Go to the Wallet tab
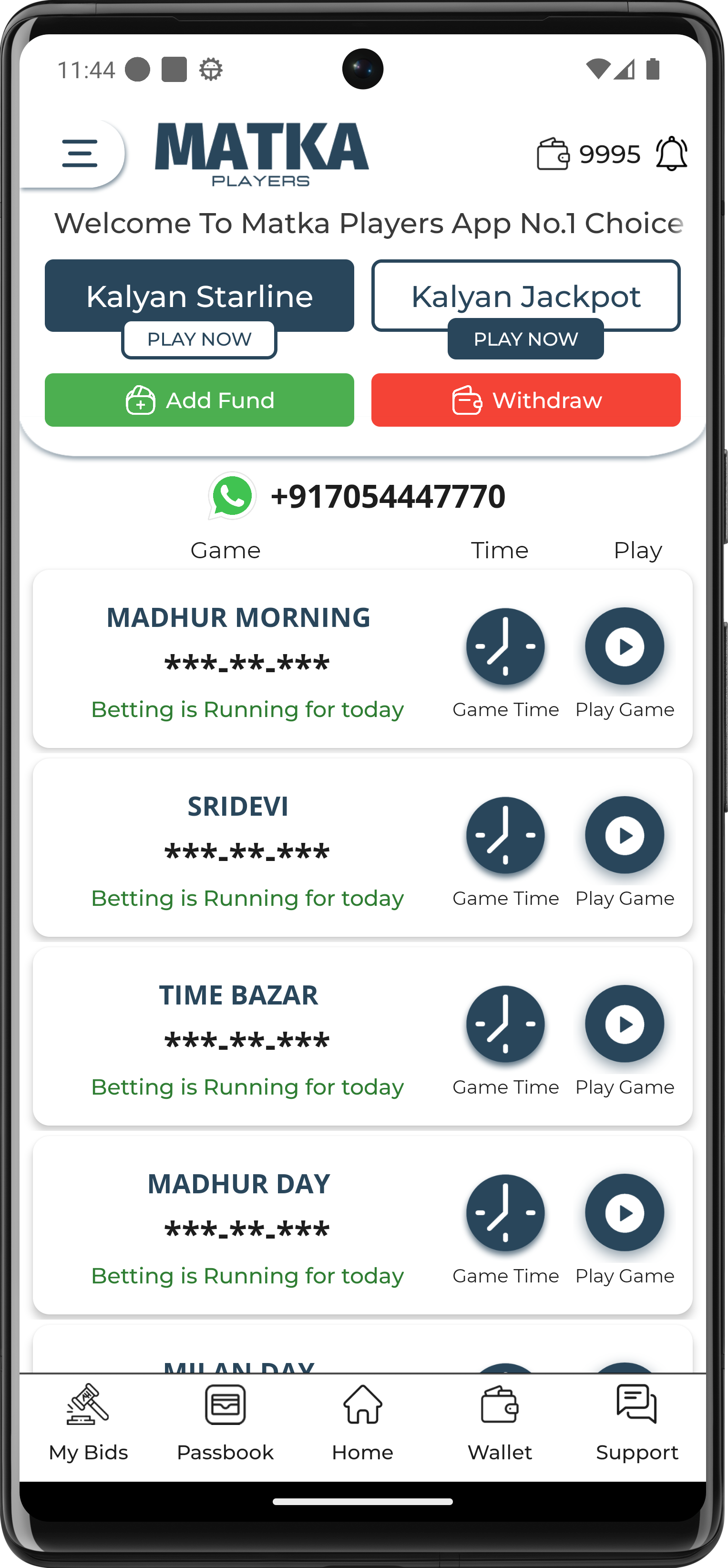728x1568 pixels. [x=500, y=1422]
